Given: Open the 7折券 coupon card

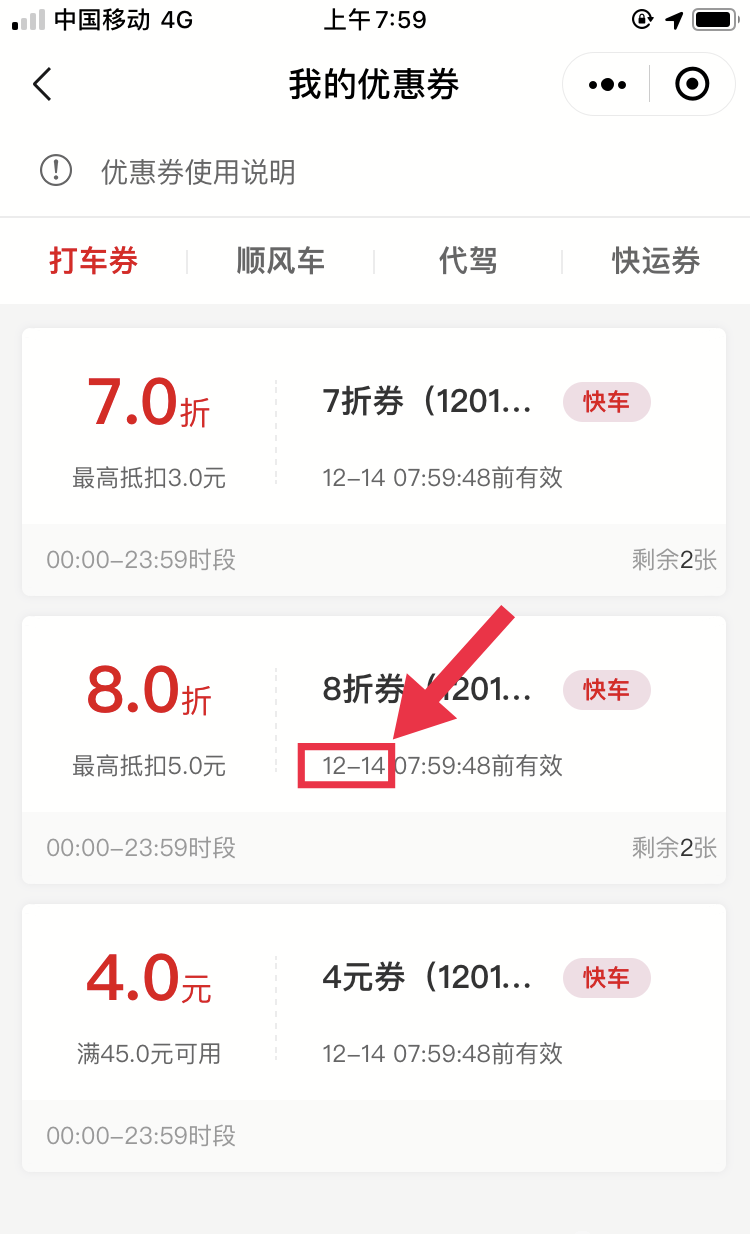Looking at the screenshot, I should tap(374, 462).
